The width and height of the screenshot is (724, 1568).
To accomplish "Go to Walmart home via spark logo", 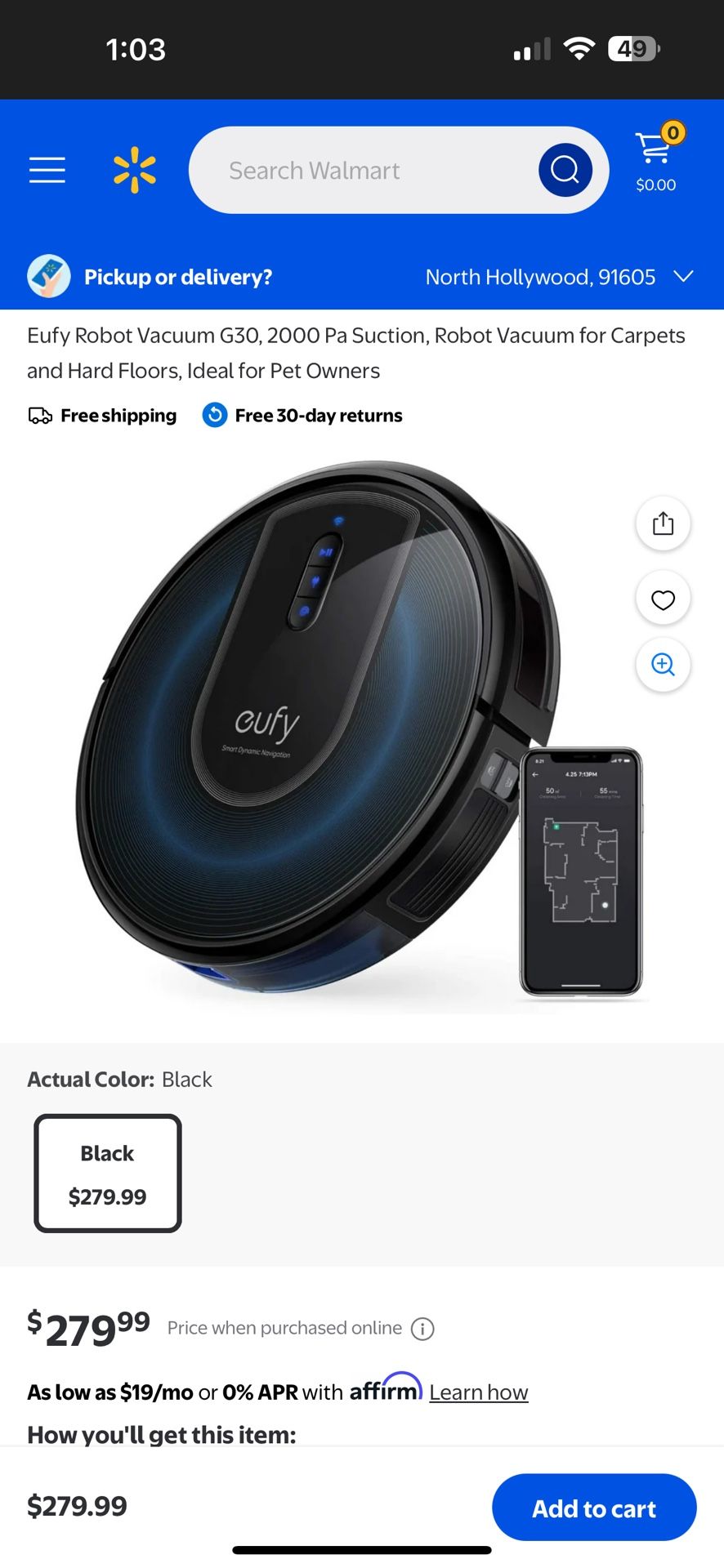I will point(135,170).
